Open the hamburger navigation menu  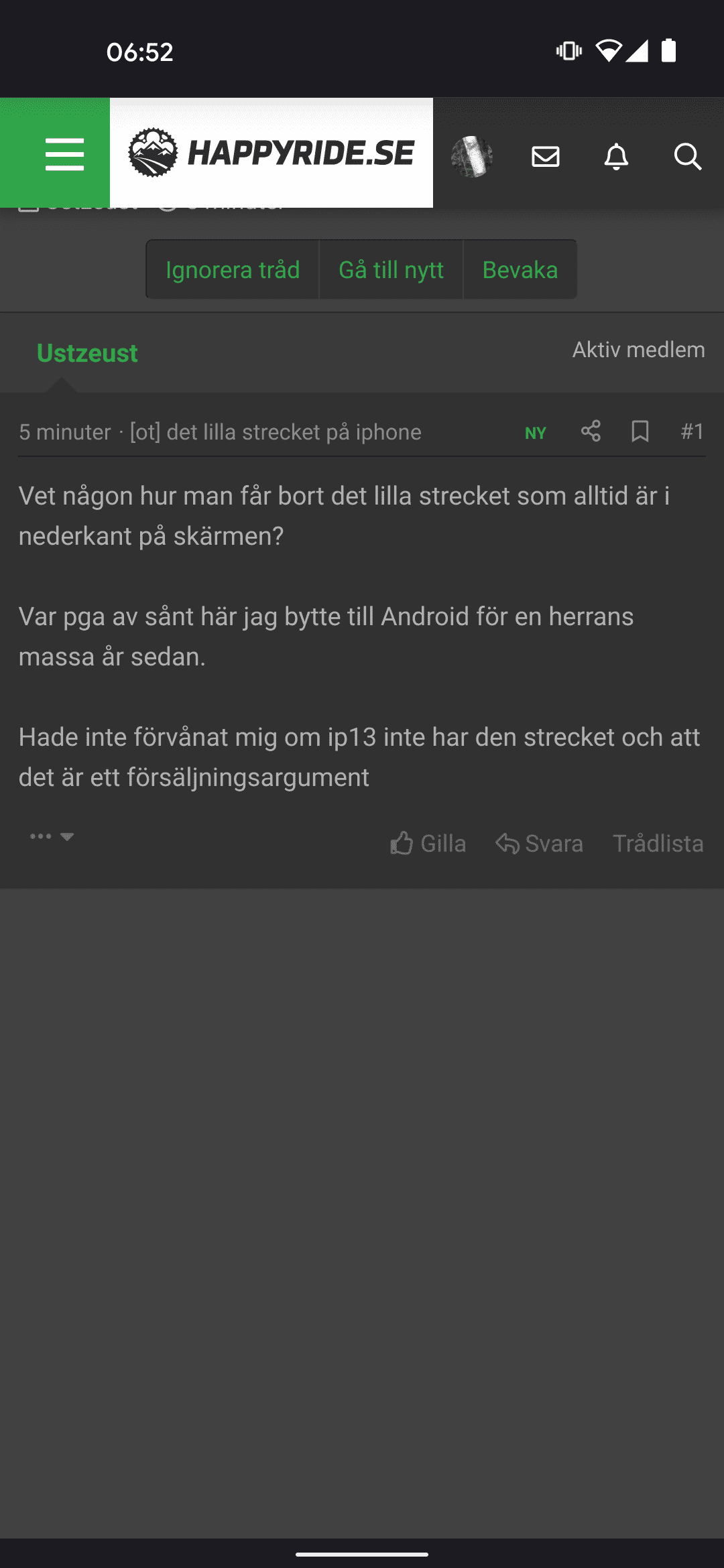pos(64,154)
